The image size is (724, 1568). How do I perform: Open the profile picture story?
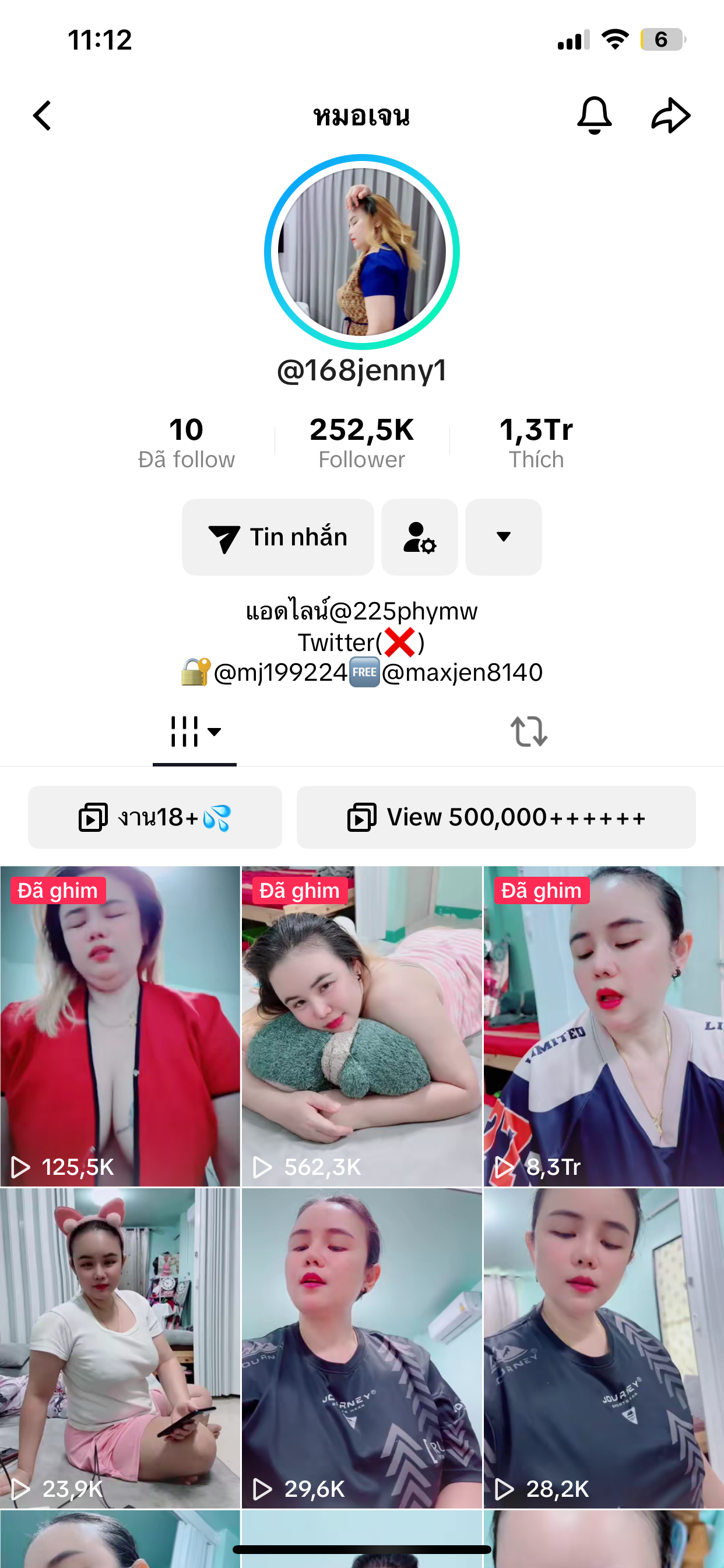point(362,252)
